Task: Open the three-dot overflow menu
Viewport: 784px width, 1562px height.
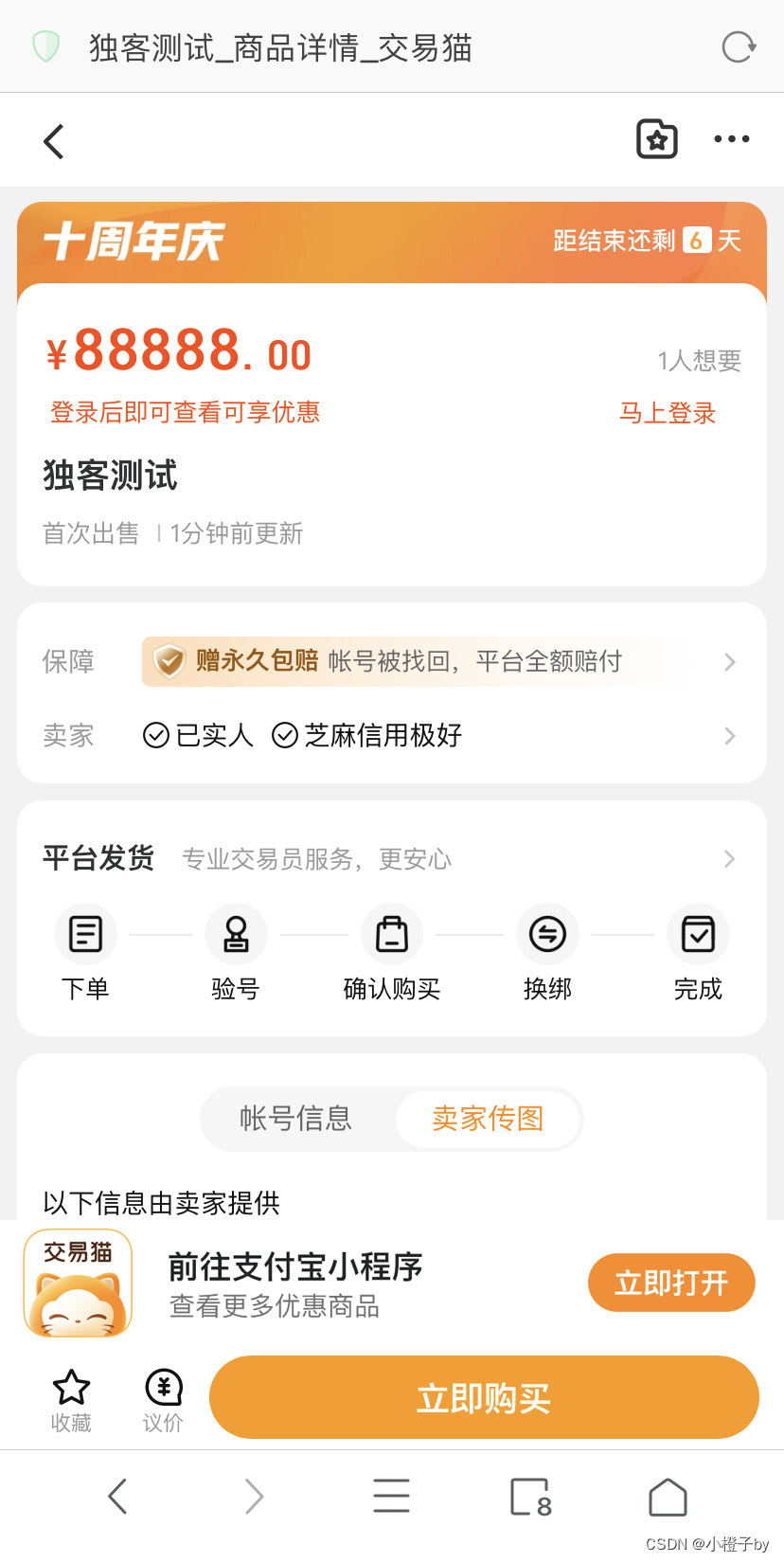Action: [x=731, y=139]
